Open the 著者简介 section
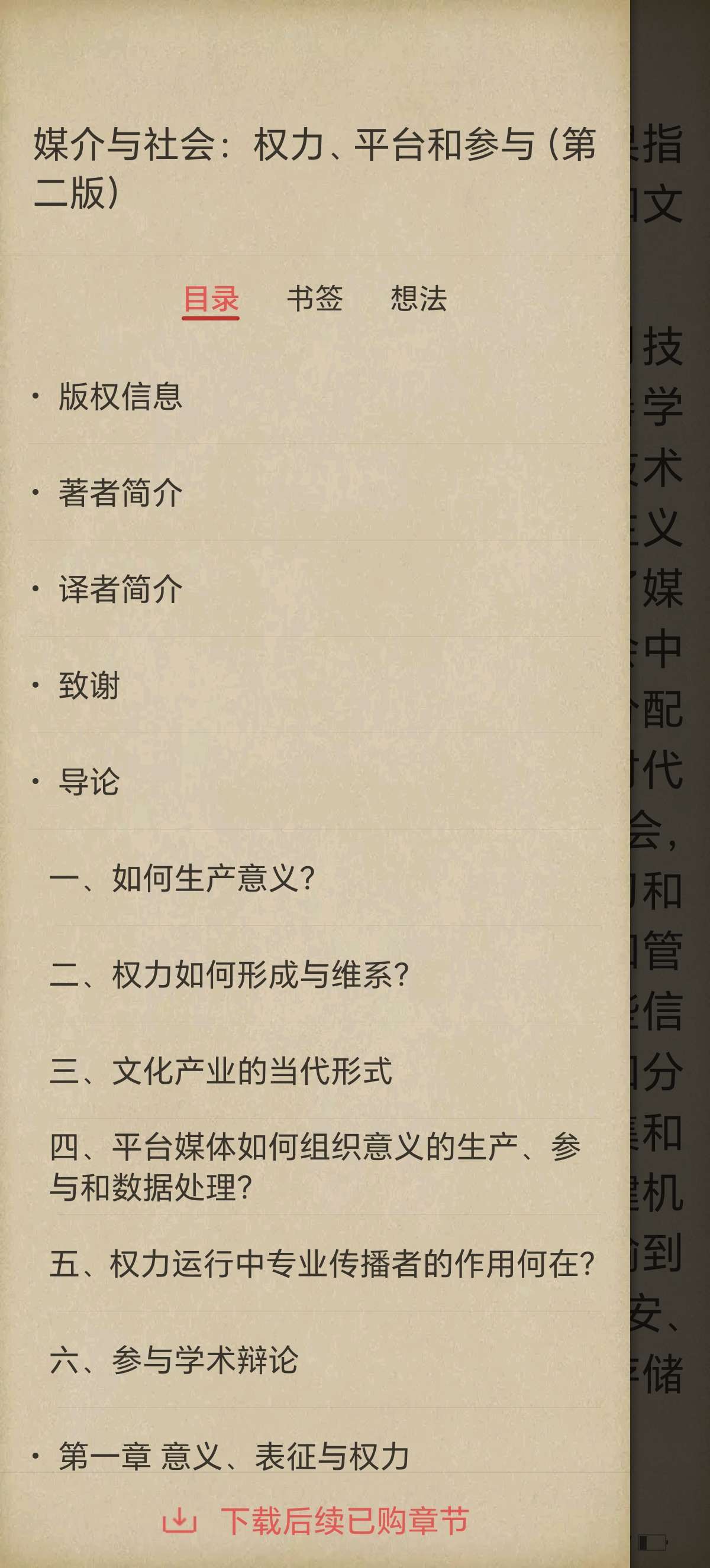Viewport: 710px width, 1568px height. tap(121, 493)
